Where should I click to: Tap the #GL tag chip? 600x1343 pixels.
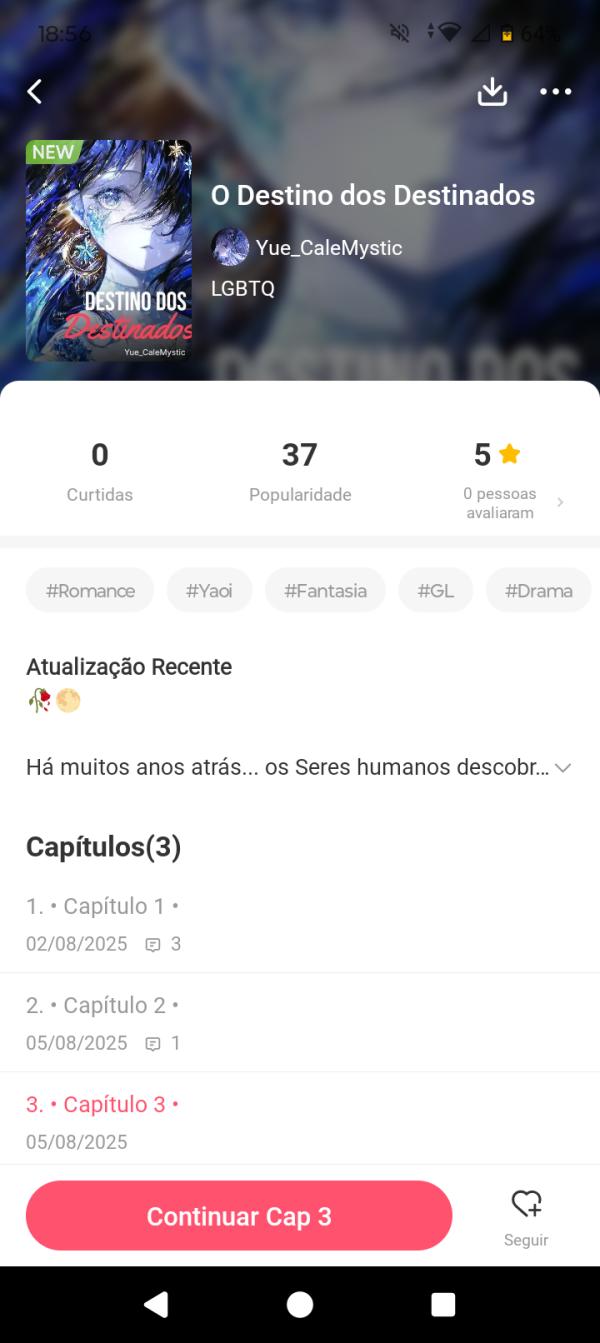(435, 591)
